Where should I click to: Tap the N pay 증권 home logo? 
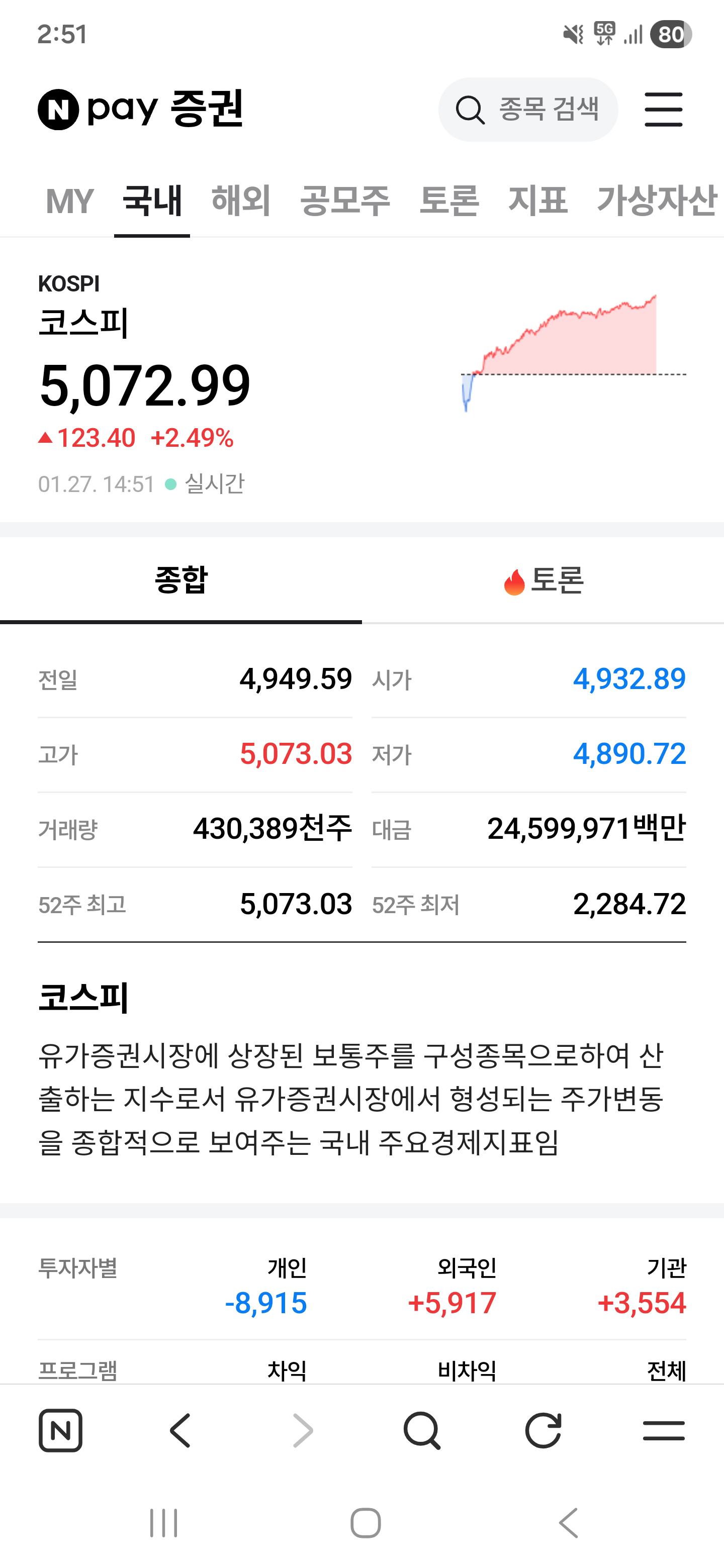click(141, 109)
